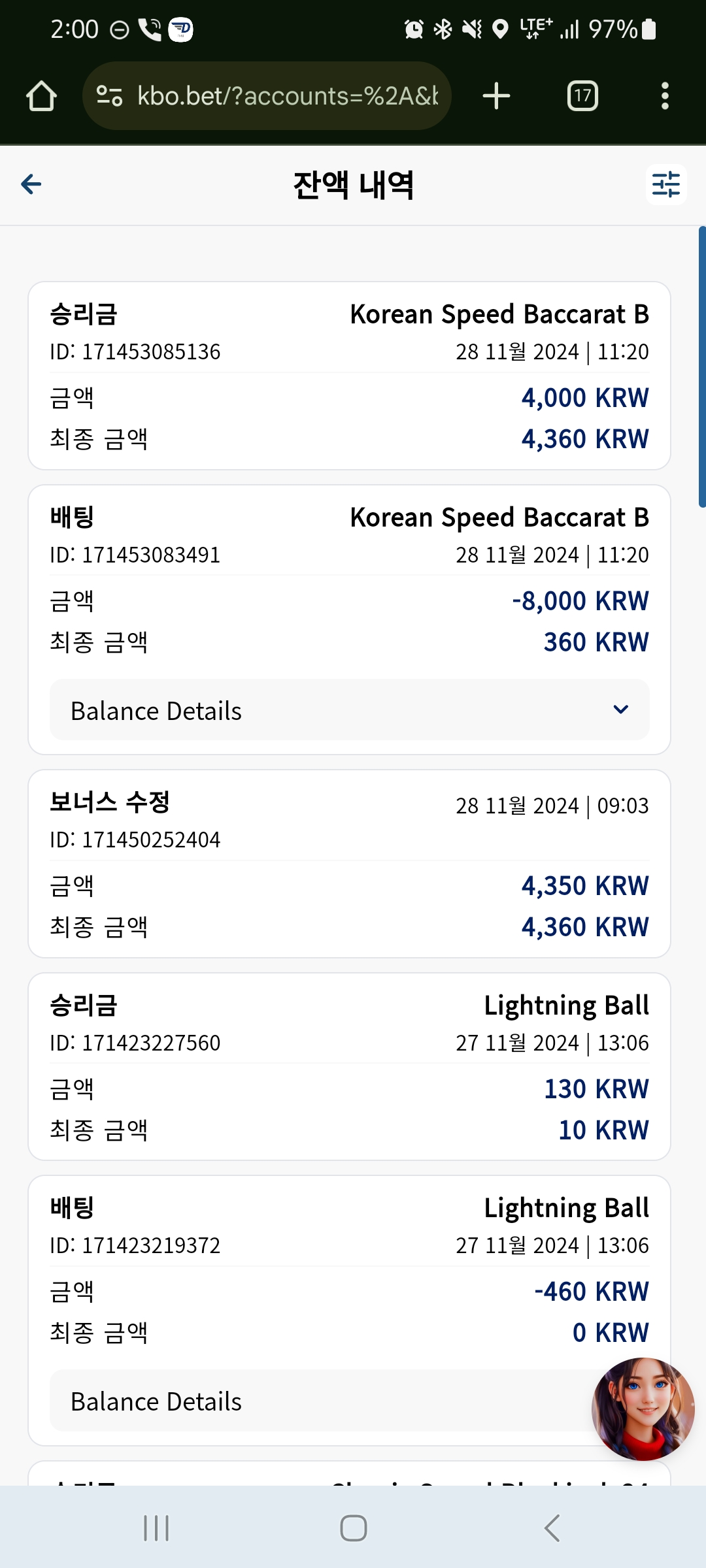Open the filter settings icon
Viewport: 706px width, 1568px height.
coord(666,184)
